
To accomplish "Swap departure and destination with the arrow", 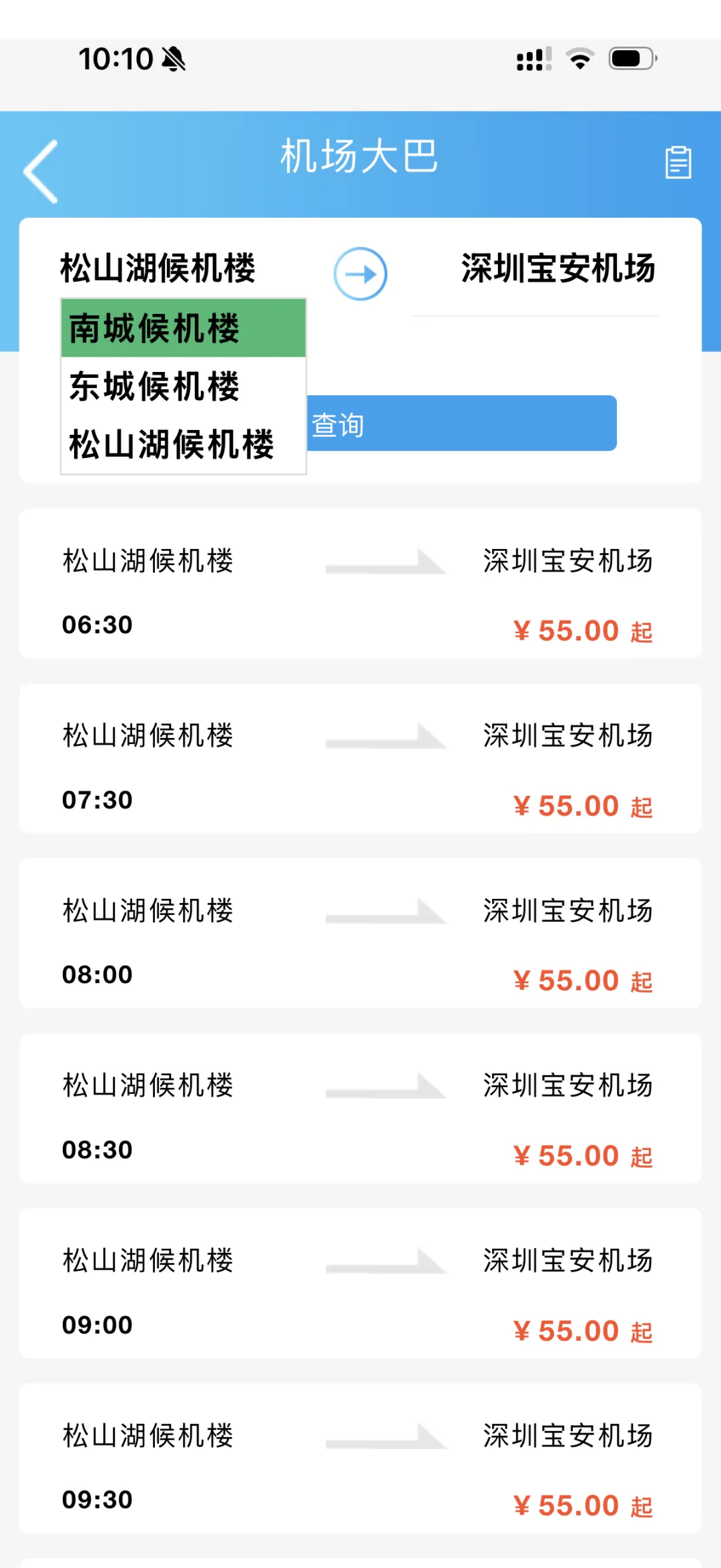I will [360, 274].
